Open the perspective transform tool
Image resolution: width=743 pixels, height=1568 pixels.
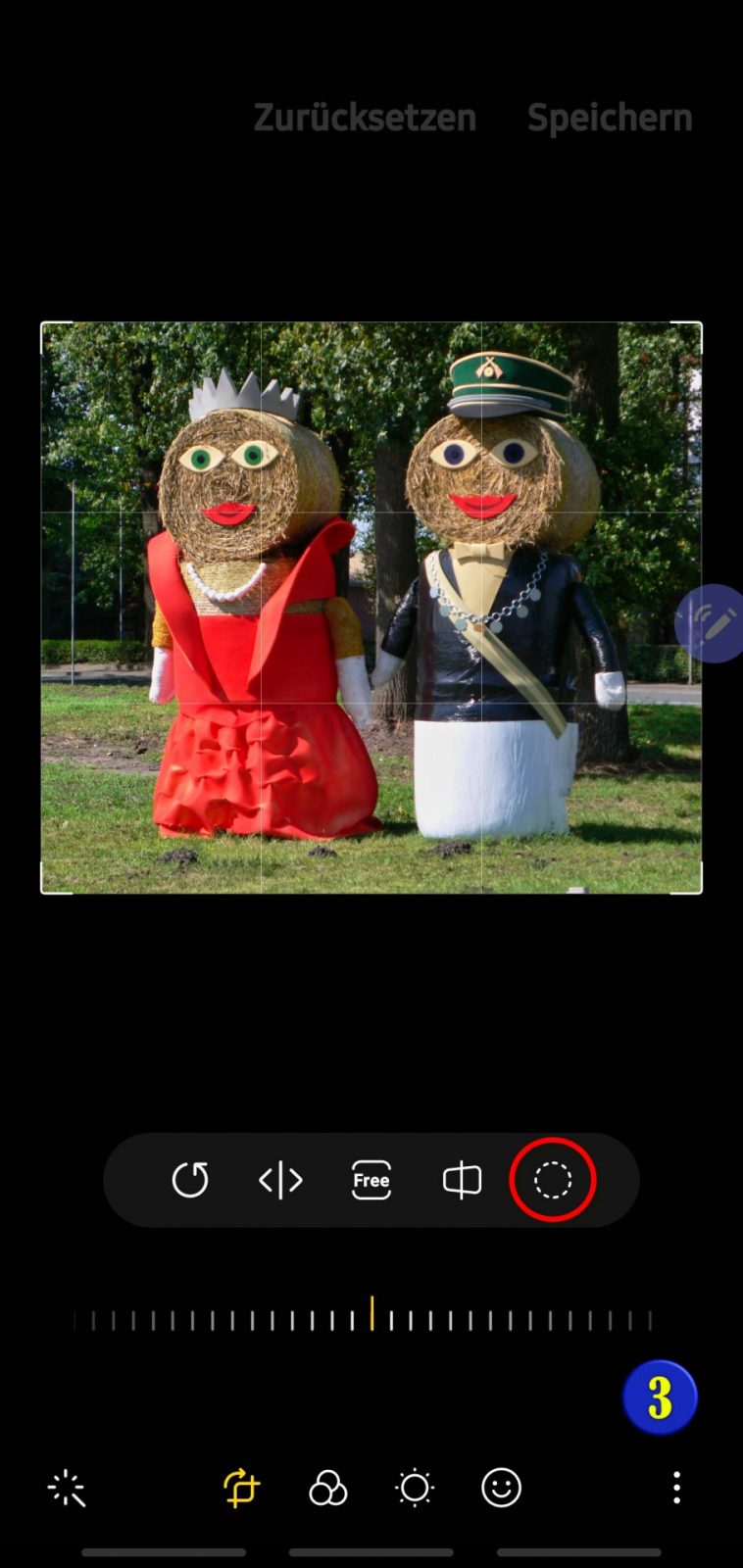point(462,1180)
